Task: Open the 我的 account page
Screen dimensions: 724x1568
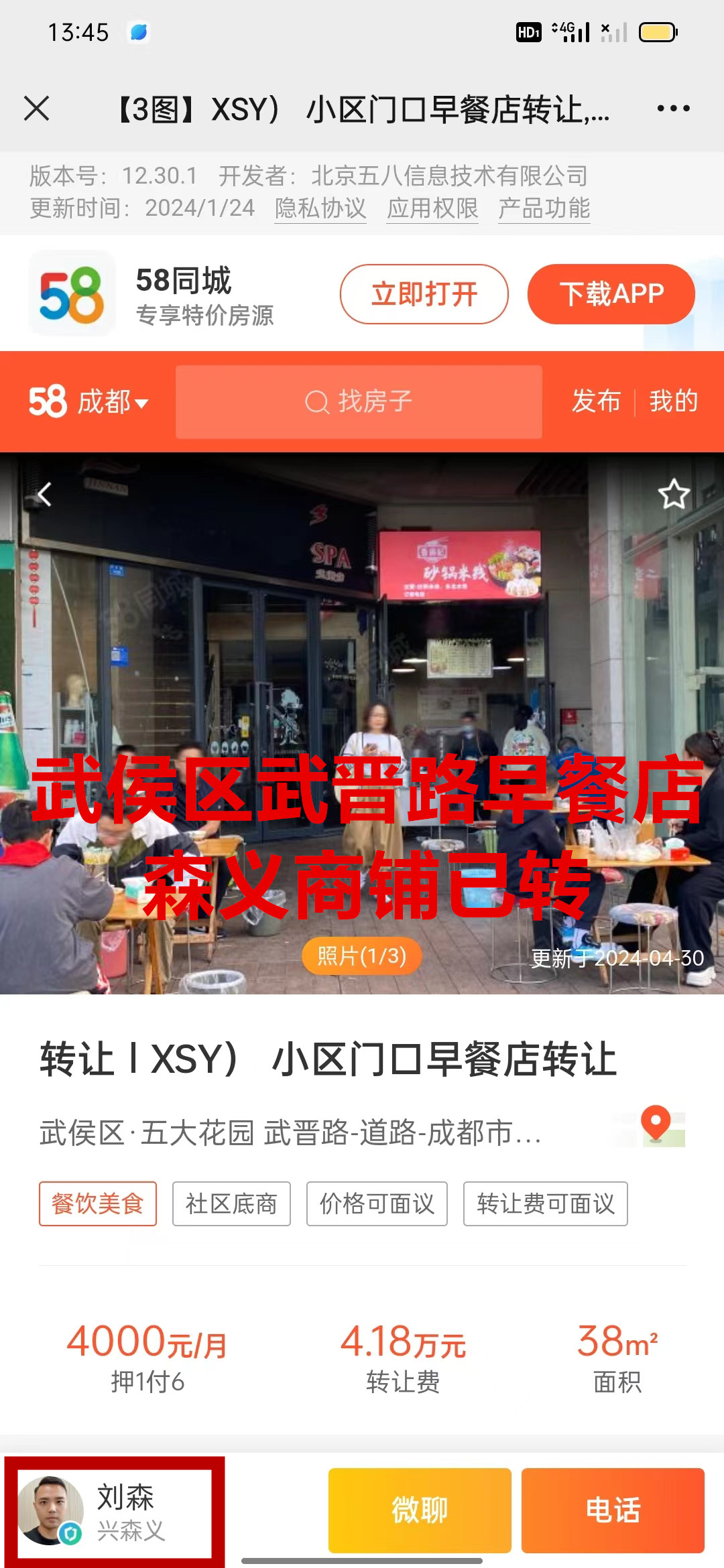Action: pyautogui.click(x=673, y=401)
